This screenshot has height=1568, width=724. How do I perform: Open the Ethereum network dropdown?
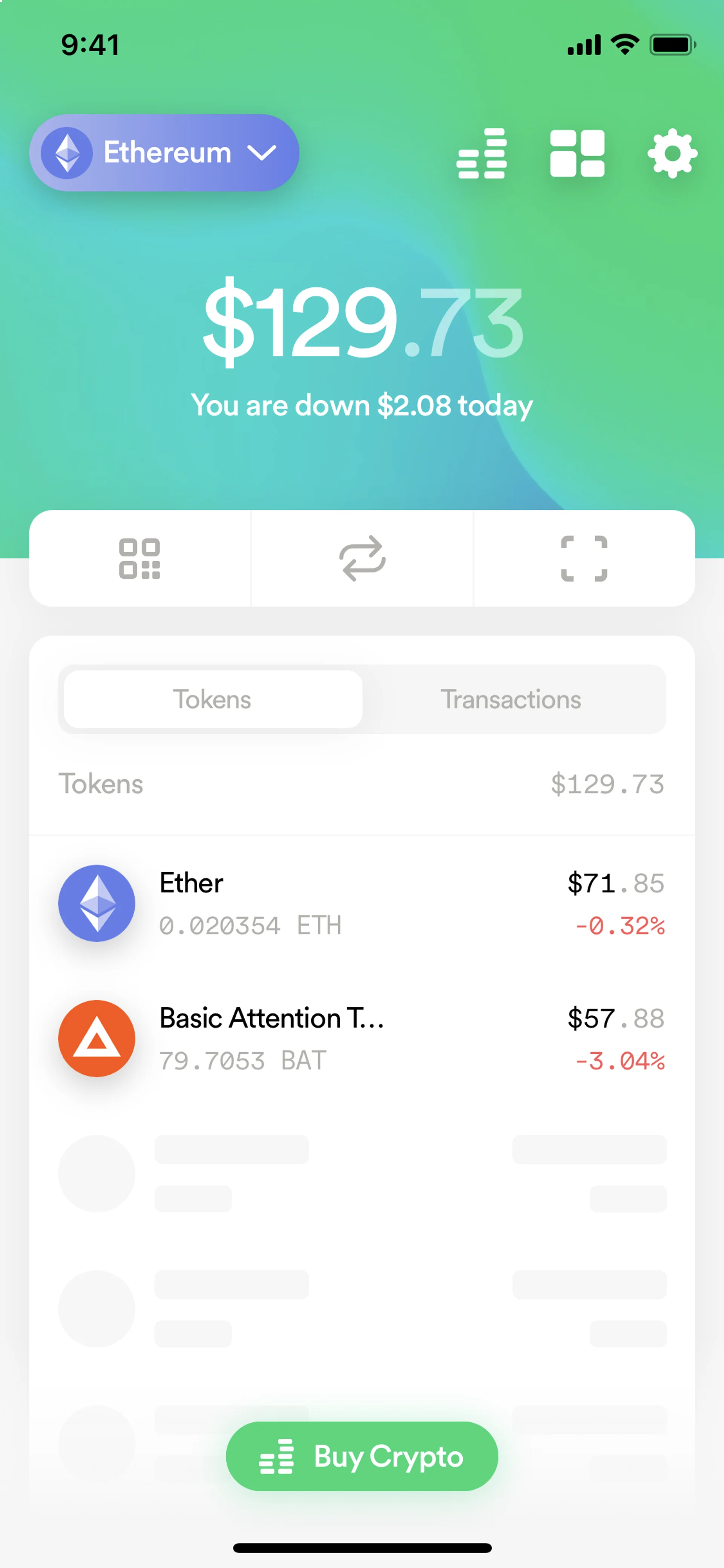coord(164,152)
